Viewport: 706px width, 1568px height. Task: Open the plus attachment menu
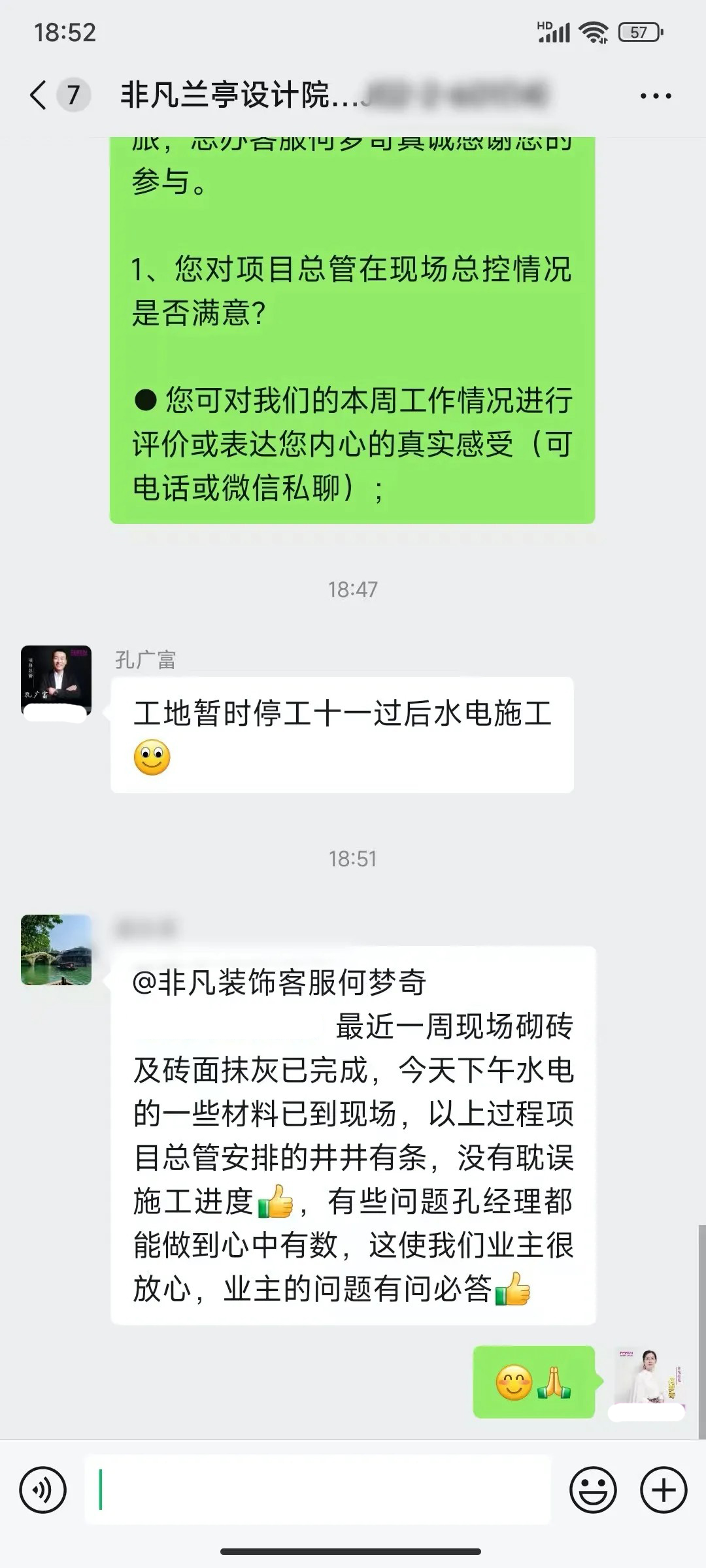click(664, 1490)
